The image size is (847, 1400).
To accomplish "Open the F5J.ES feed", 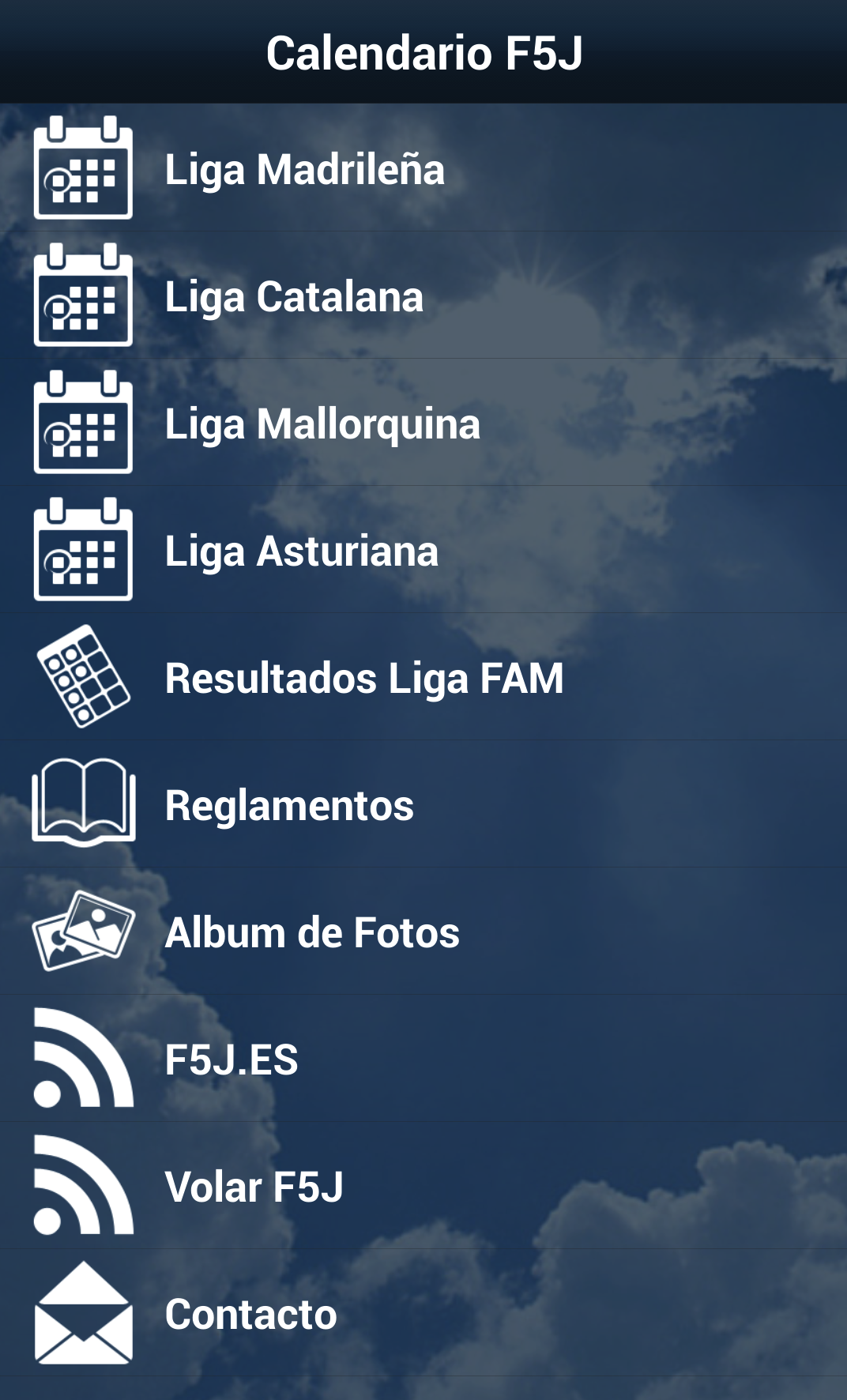I will pos(232,1059).
